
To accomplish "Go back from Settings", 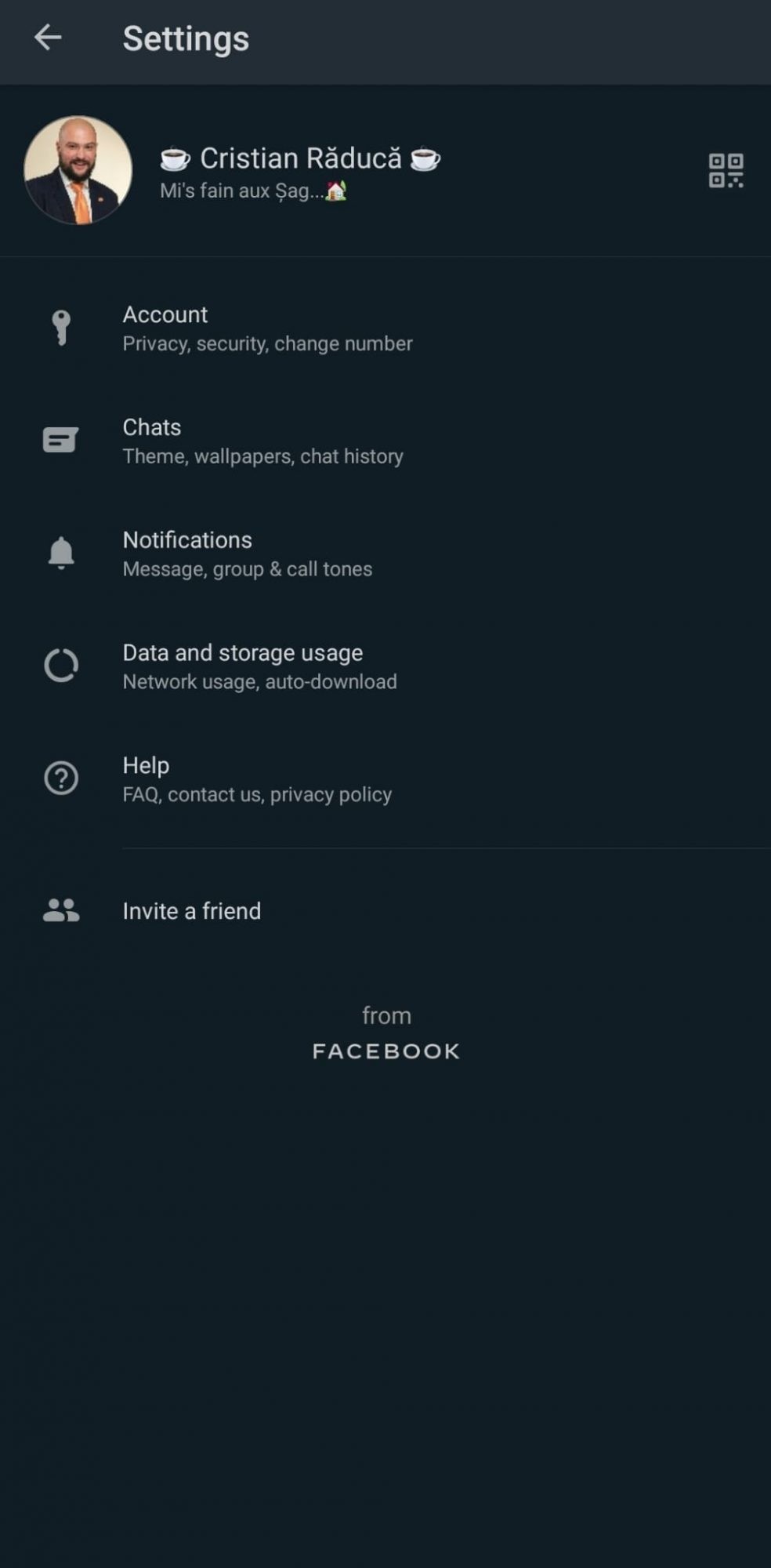I will coord(48,38).
